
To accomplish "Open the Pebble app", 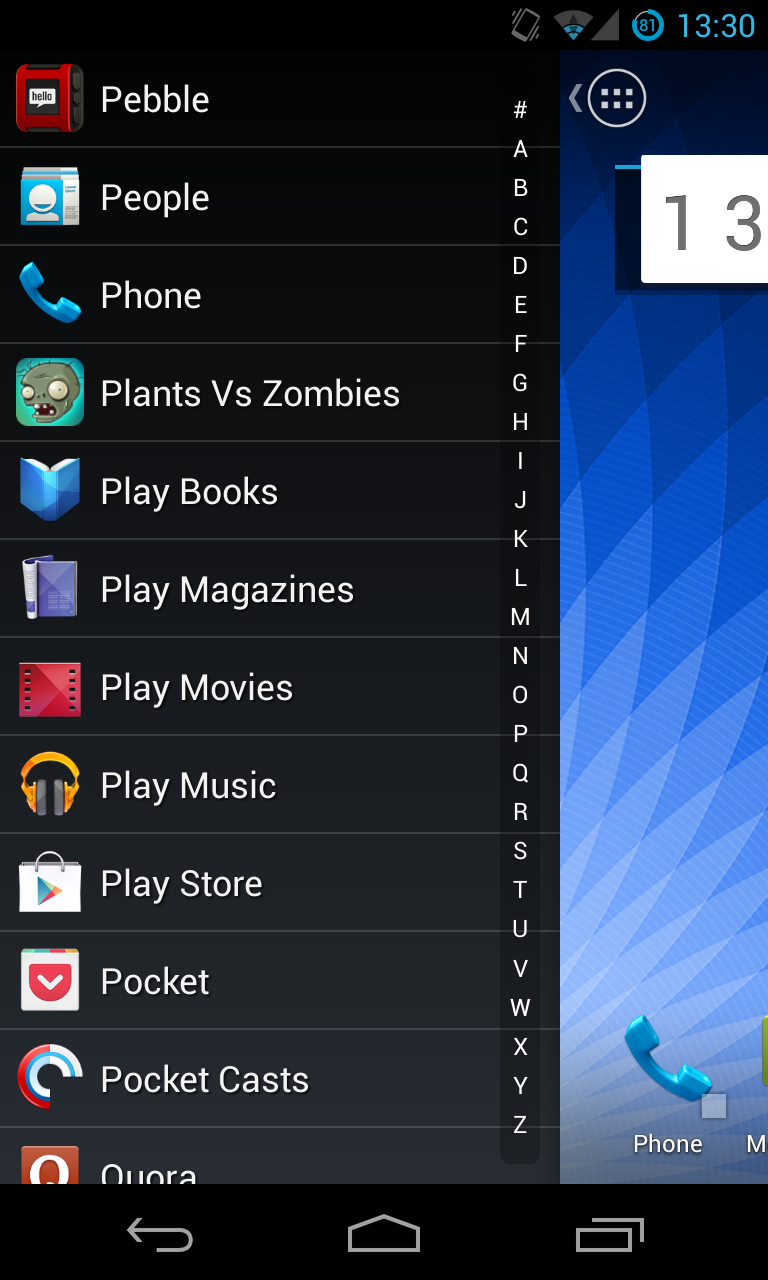I will 250,99.
